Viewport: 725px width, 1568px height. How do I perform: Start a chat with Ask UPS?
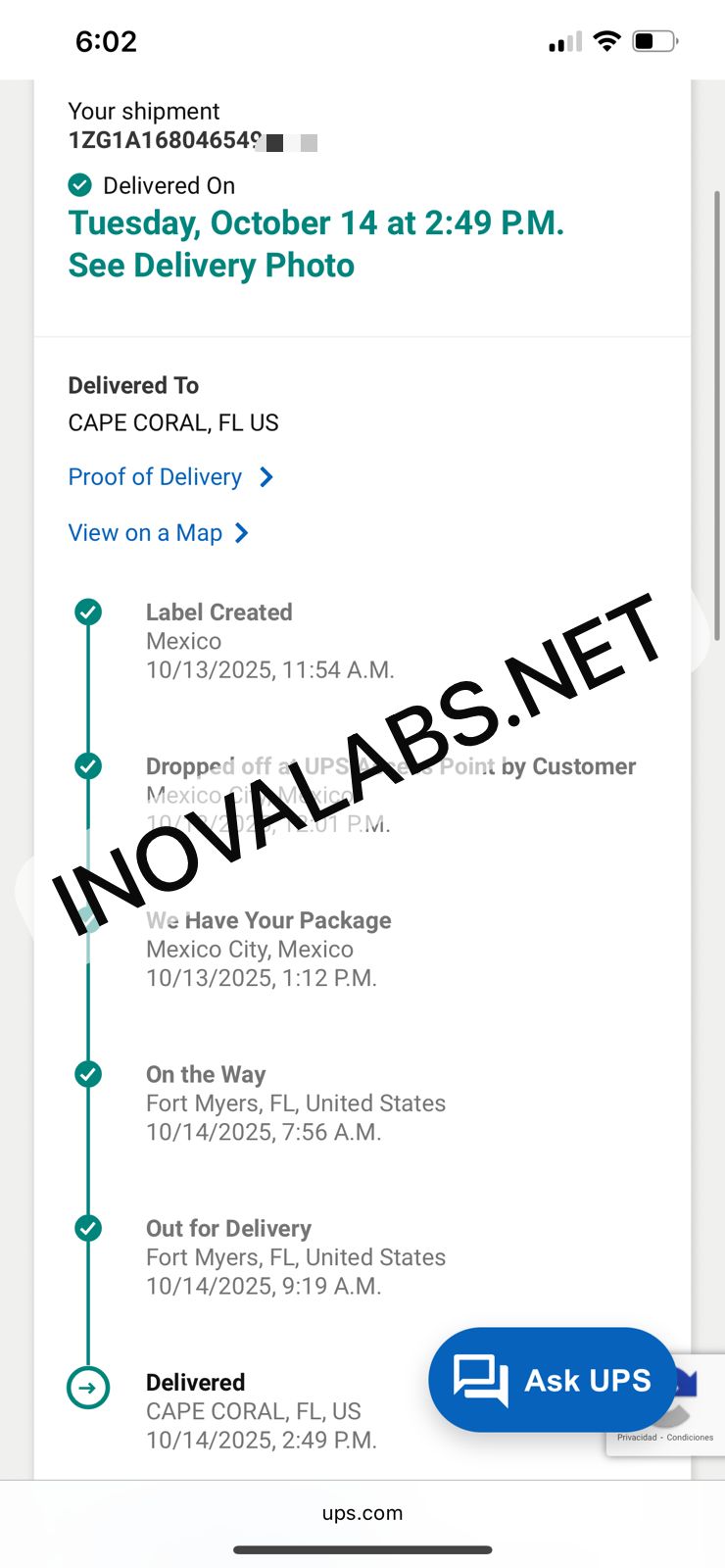point(552,1380)
